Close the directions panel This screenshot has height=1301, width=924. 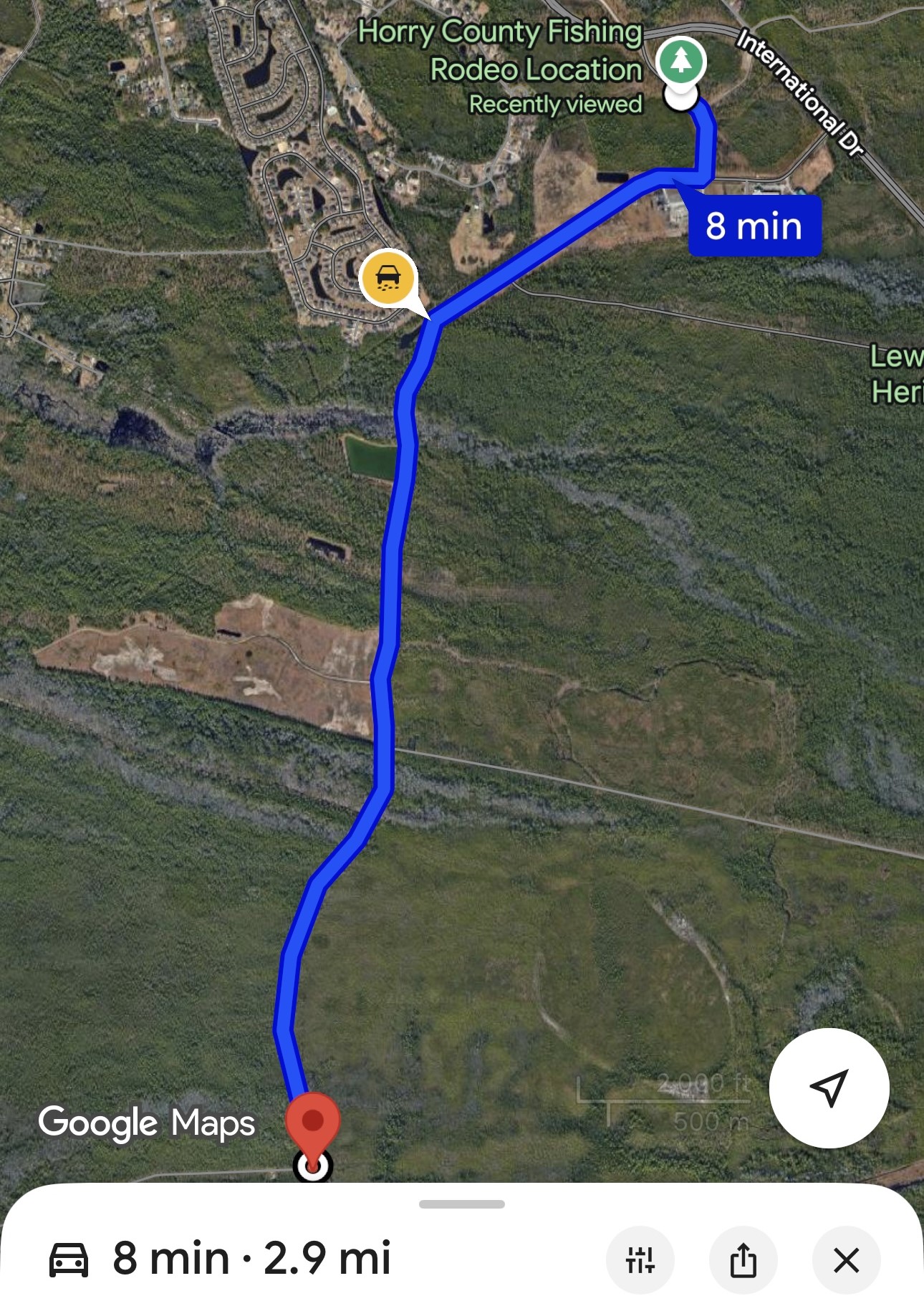[x=846, y=1259]
